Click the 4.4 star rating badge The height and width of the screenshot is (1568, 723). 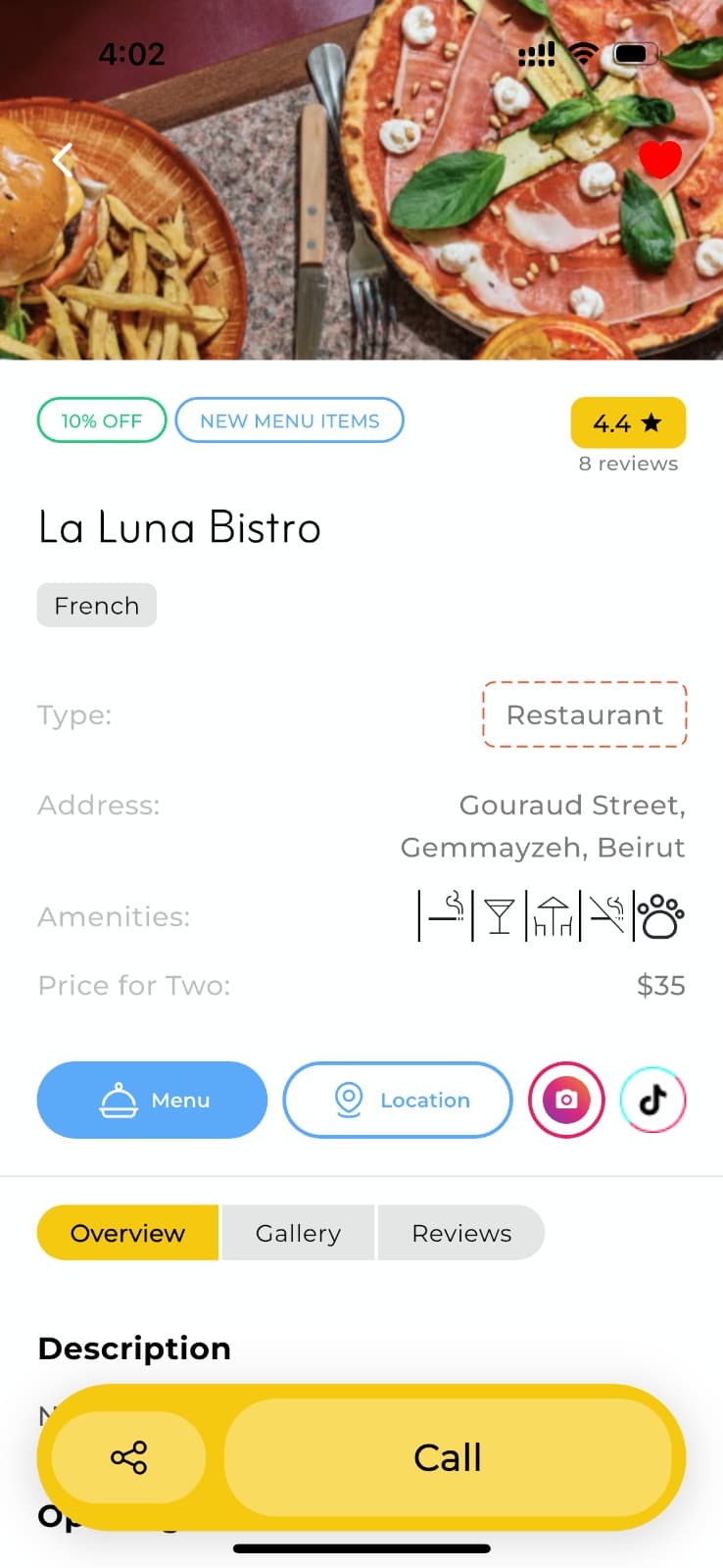tap(628, 422)
